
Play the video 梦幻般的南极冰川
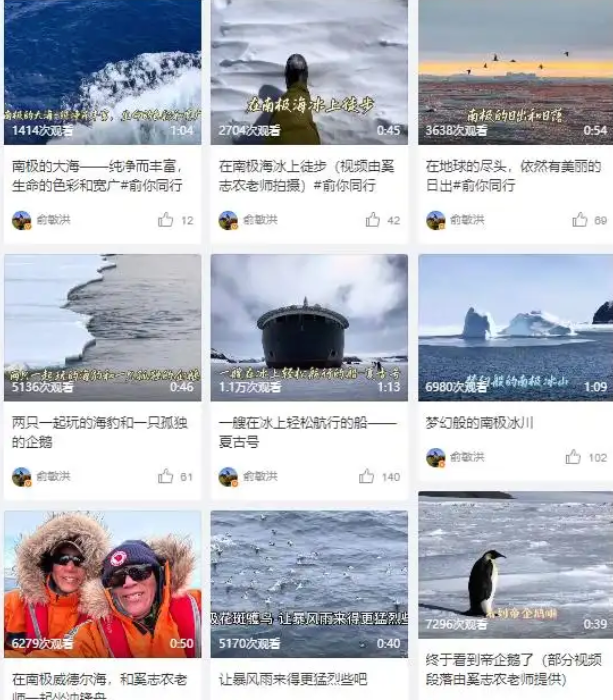point(515,327)
